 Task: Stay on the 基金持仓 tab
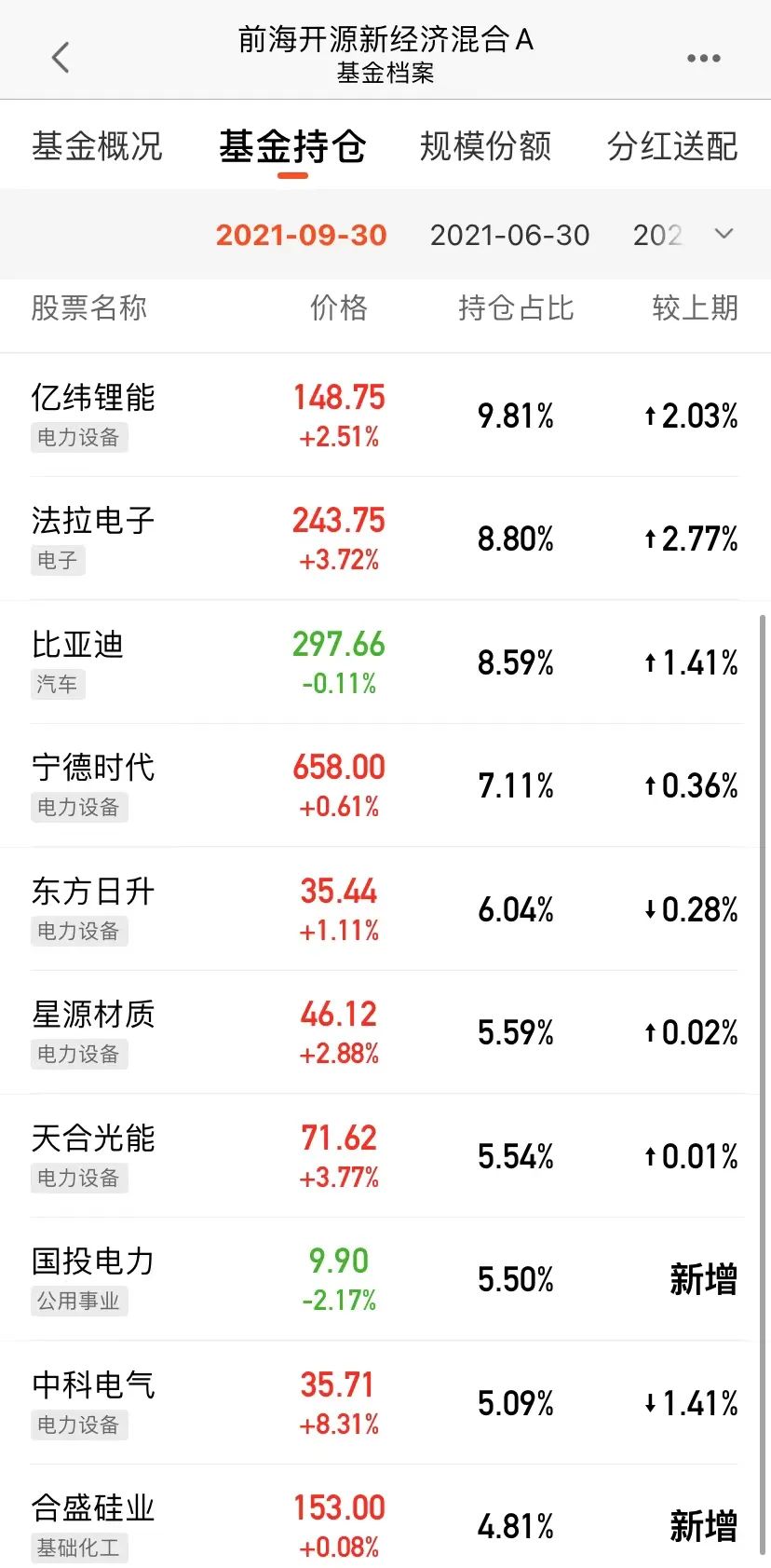[x=292, y=146]
